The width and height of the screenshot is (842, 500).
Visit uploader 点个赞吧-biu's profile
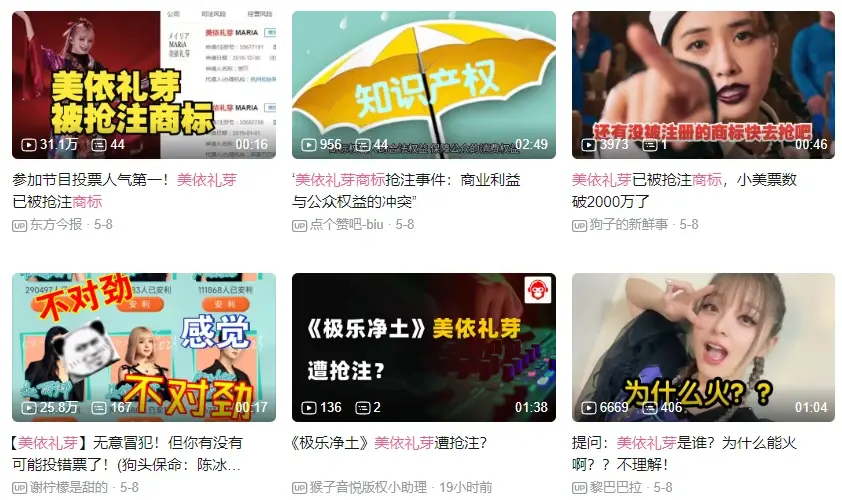click(349, 225)
